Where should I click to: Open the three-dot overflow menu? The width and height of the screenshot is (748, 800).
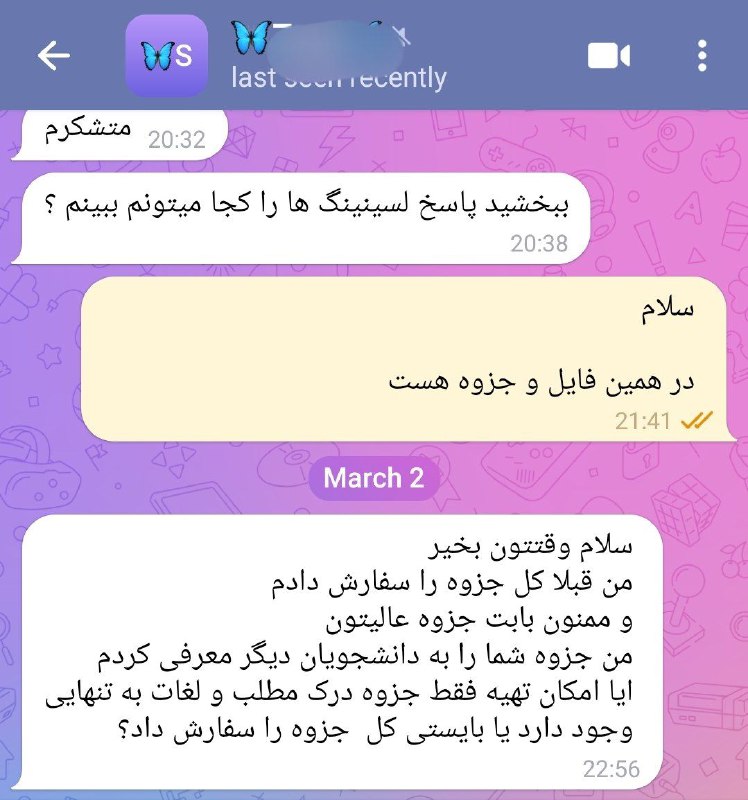[x=703, y=56]
